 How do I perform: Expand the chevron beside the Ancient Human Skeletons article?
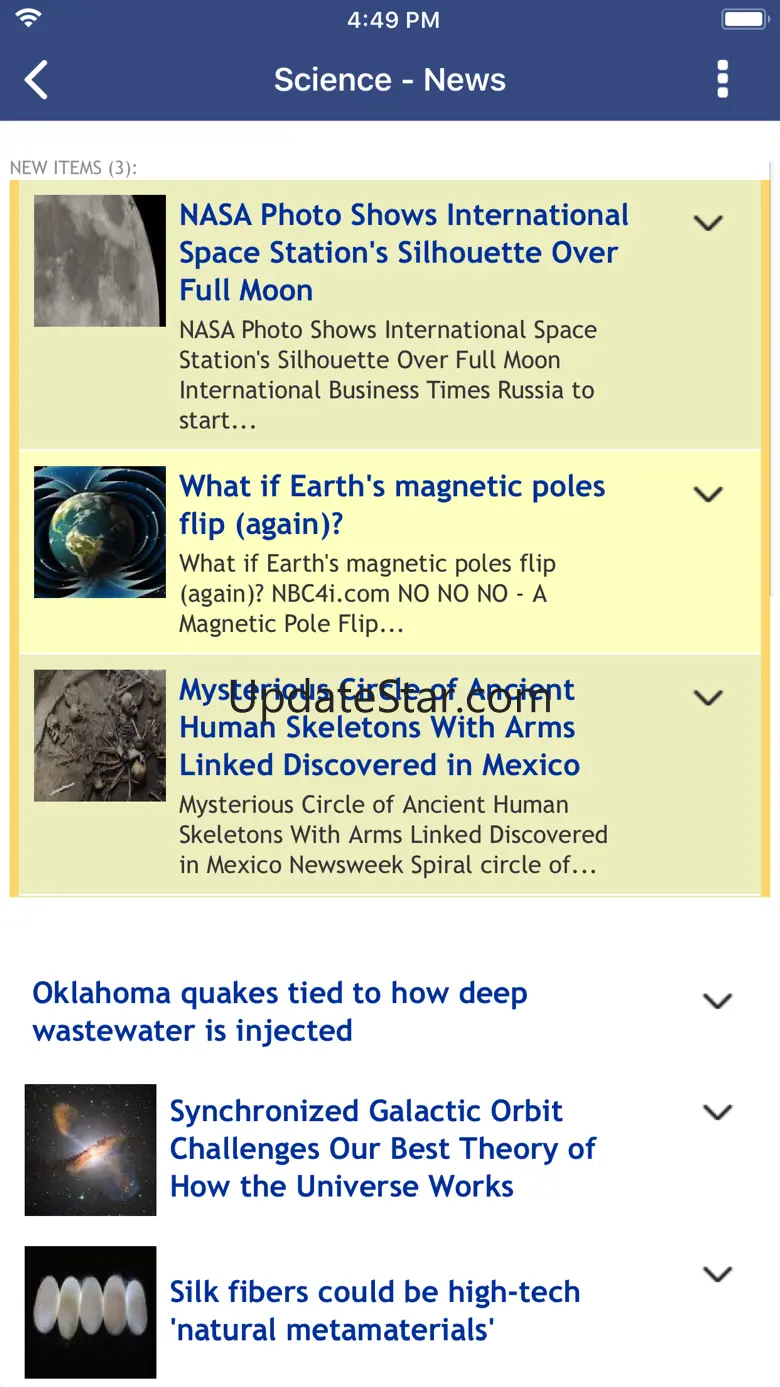pyautogui.click(x=708, y=698)
